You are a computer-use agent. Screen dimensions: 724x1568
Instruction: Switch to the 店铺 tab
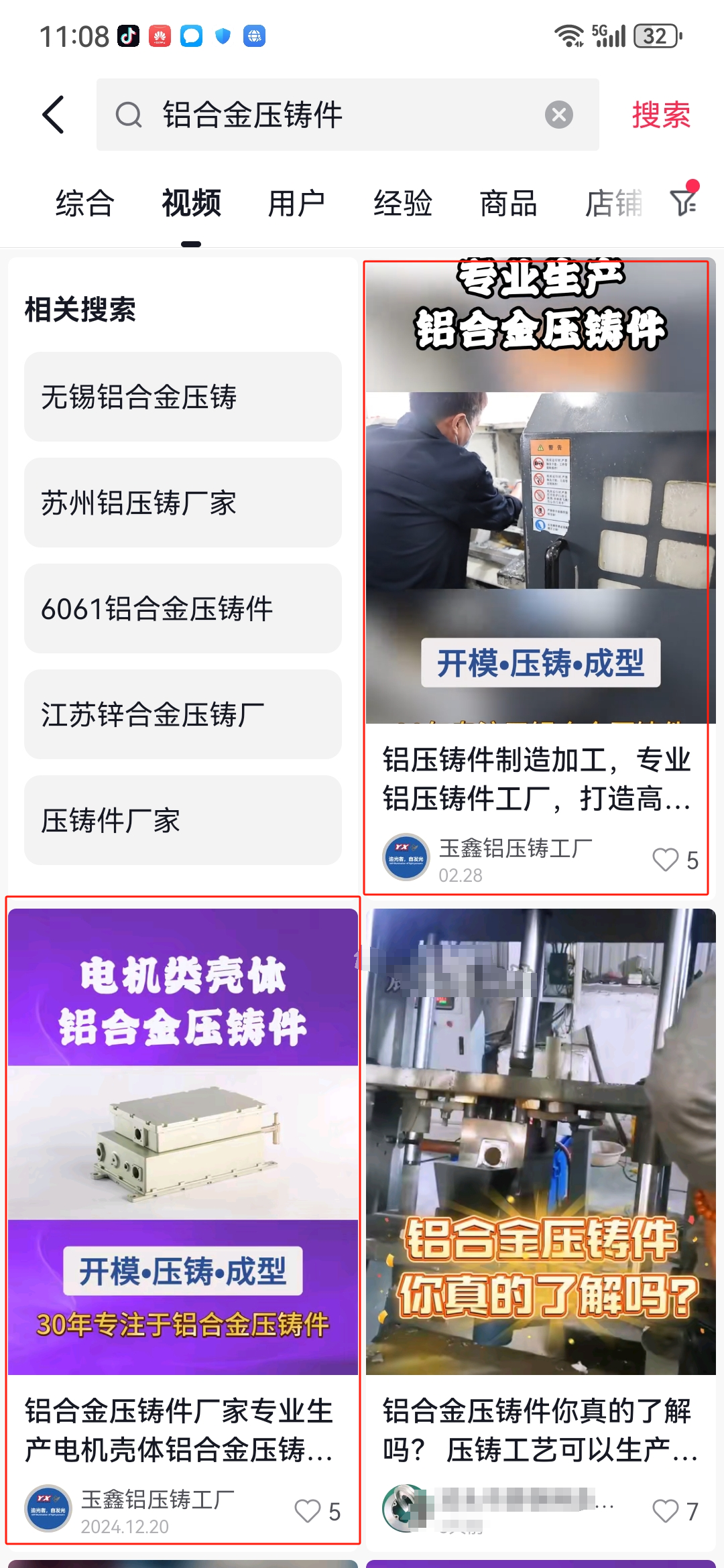(613, 204)
